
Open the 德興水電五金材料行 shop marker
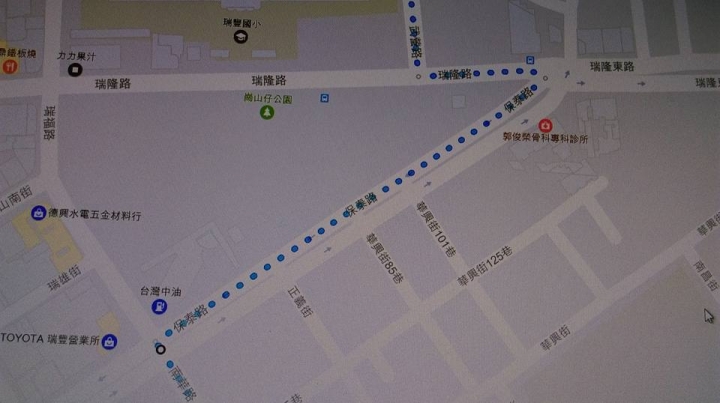38,213
